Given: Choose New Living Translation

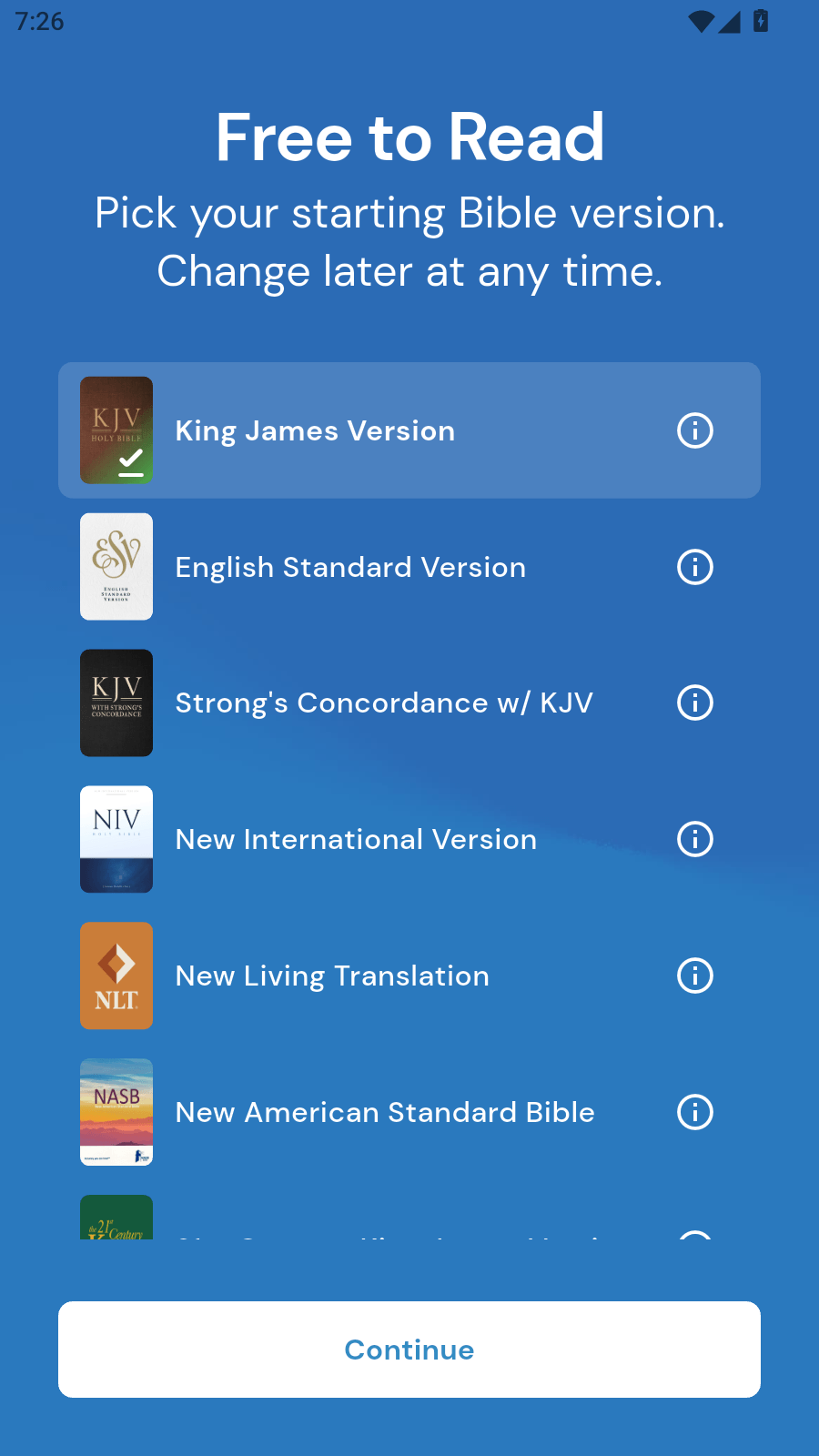Looking at the screenshot, I should (409, 976).
